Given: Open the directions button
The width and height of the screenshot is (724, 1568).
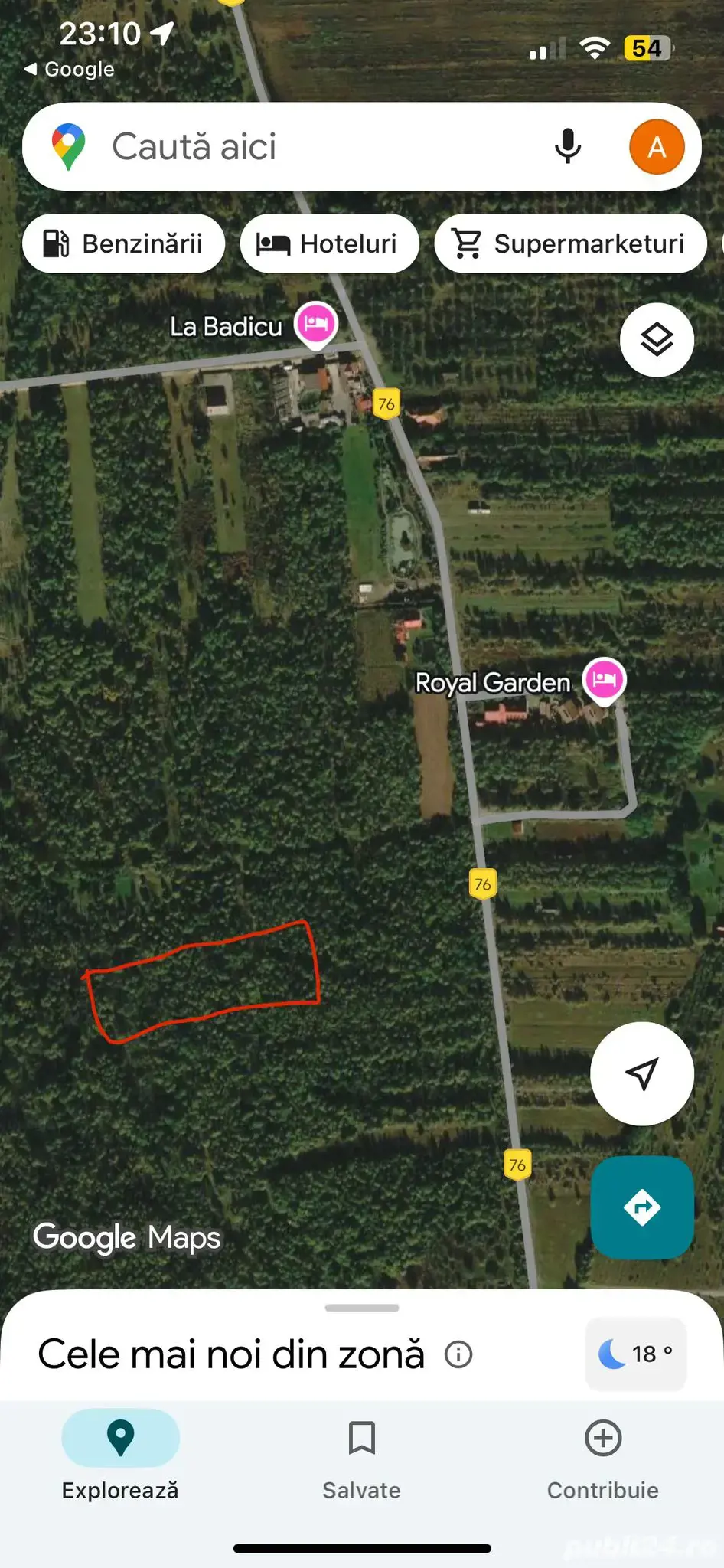Looking at the screenshot, I should 642,1207.
